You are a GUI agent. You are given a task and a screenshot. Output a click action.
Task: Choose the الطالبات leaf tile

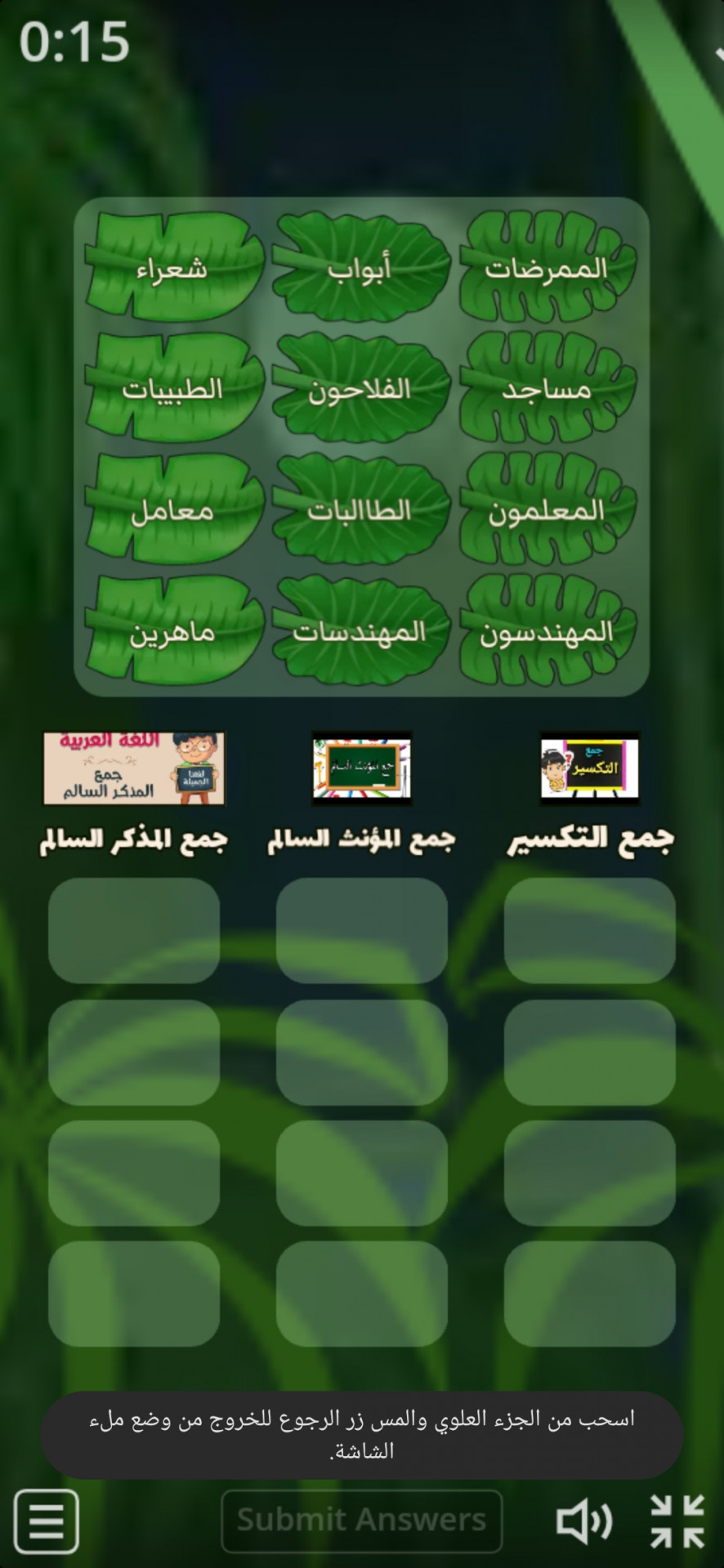[x=360, y=510]
